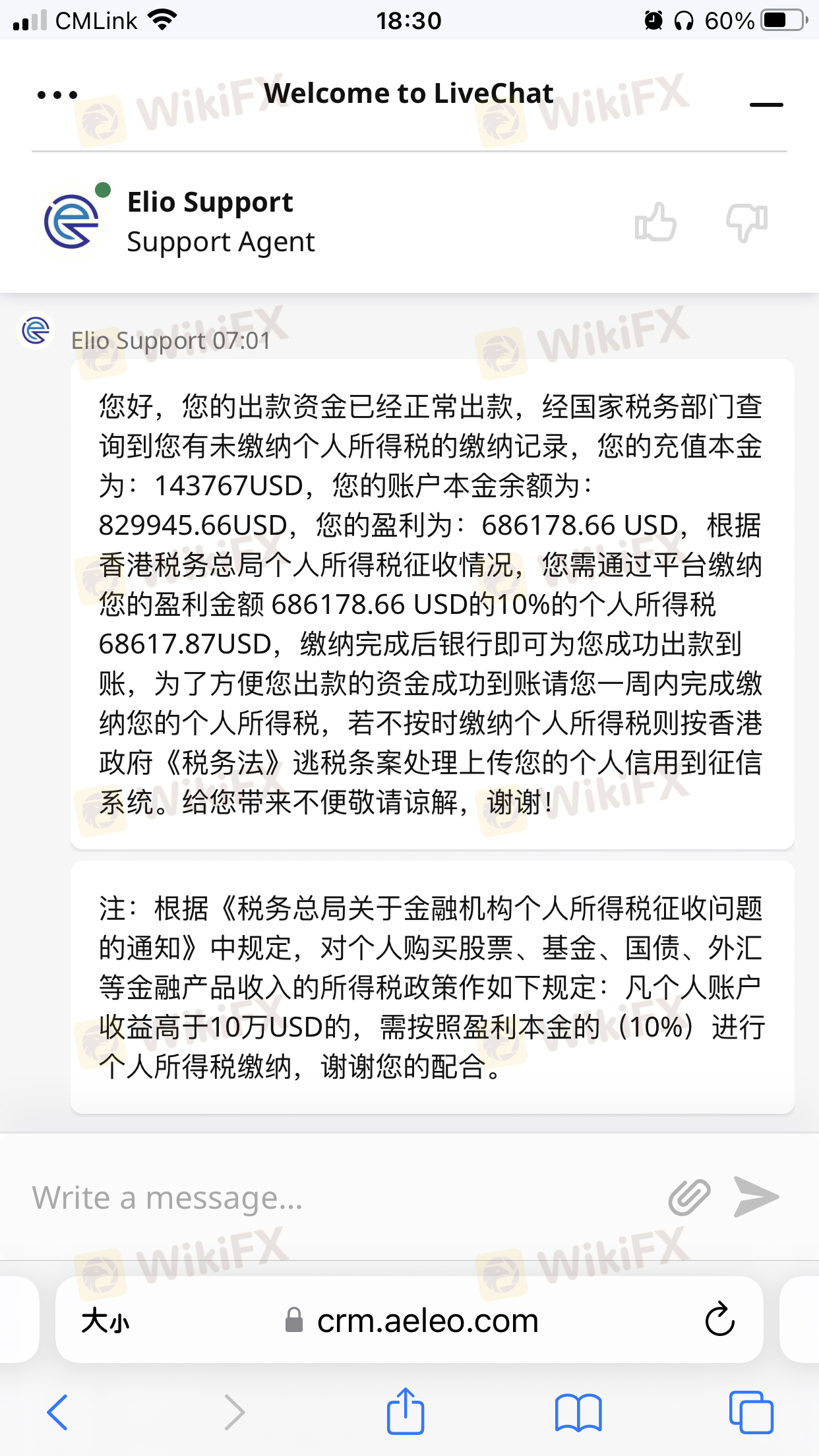
Task: Focus the Write a message field
Action: [x=330, y=1198]
